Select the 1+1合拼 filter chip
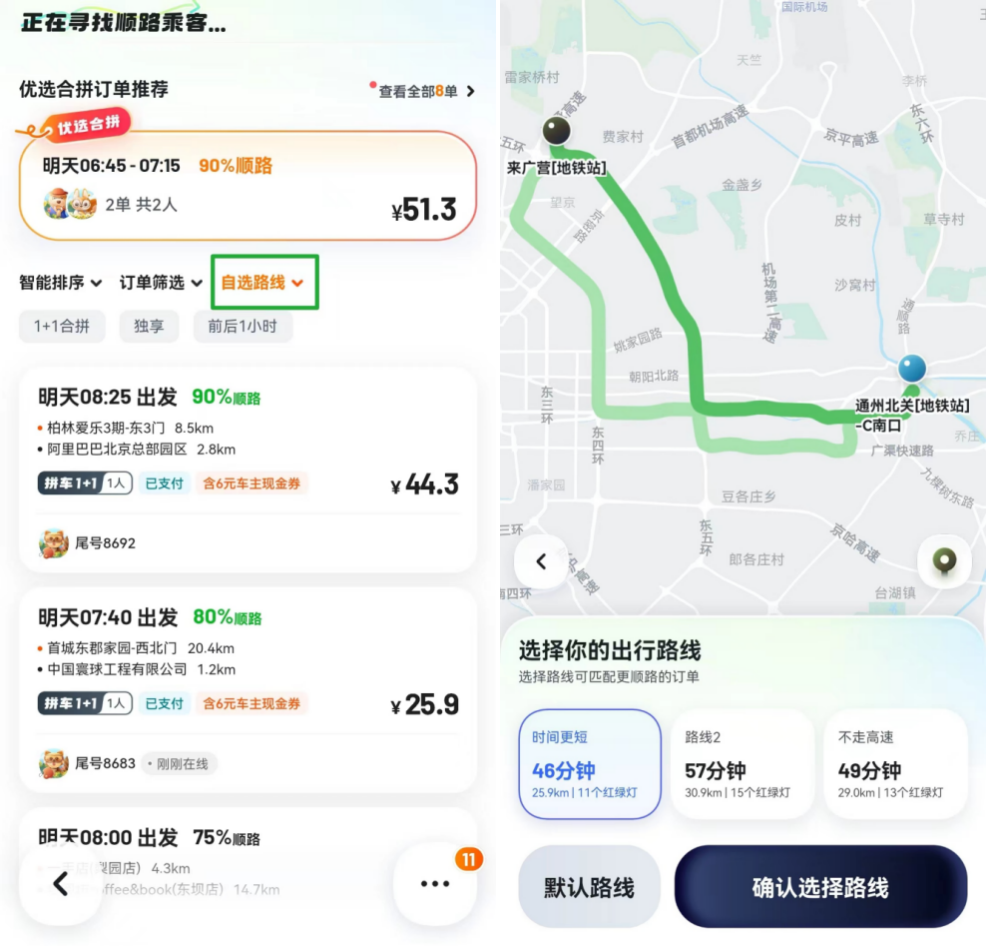Viewport: 986px width, 946px height. click(x=62, y=326)
